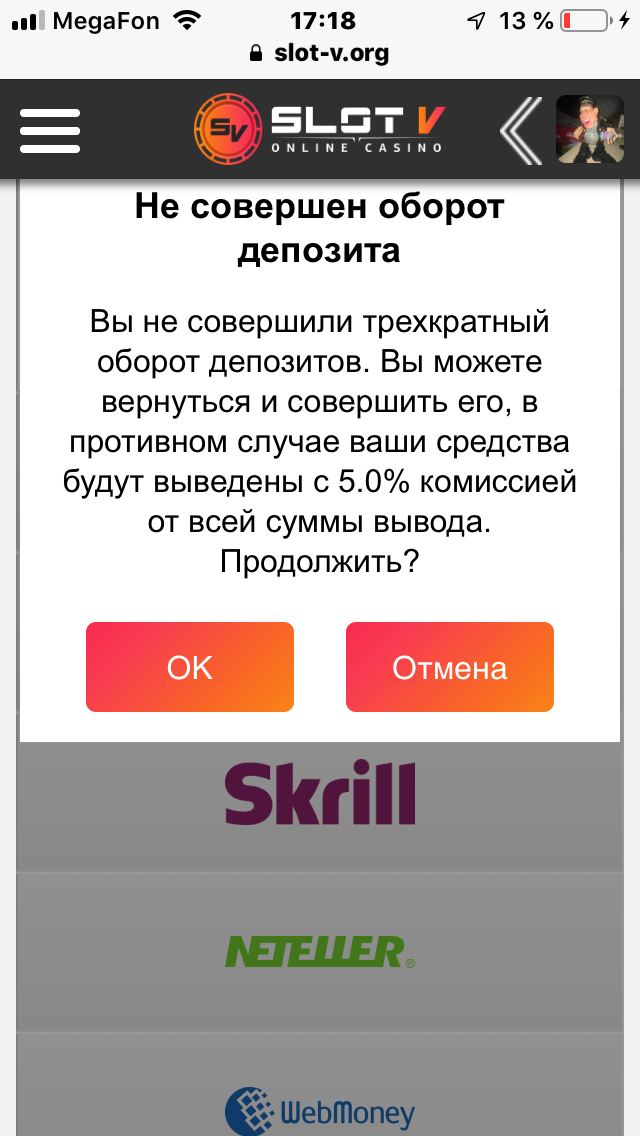Tap the double-chevron arrow icon
This screenshot has height=1136, width=640.
(521, 130)
